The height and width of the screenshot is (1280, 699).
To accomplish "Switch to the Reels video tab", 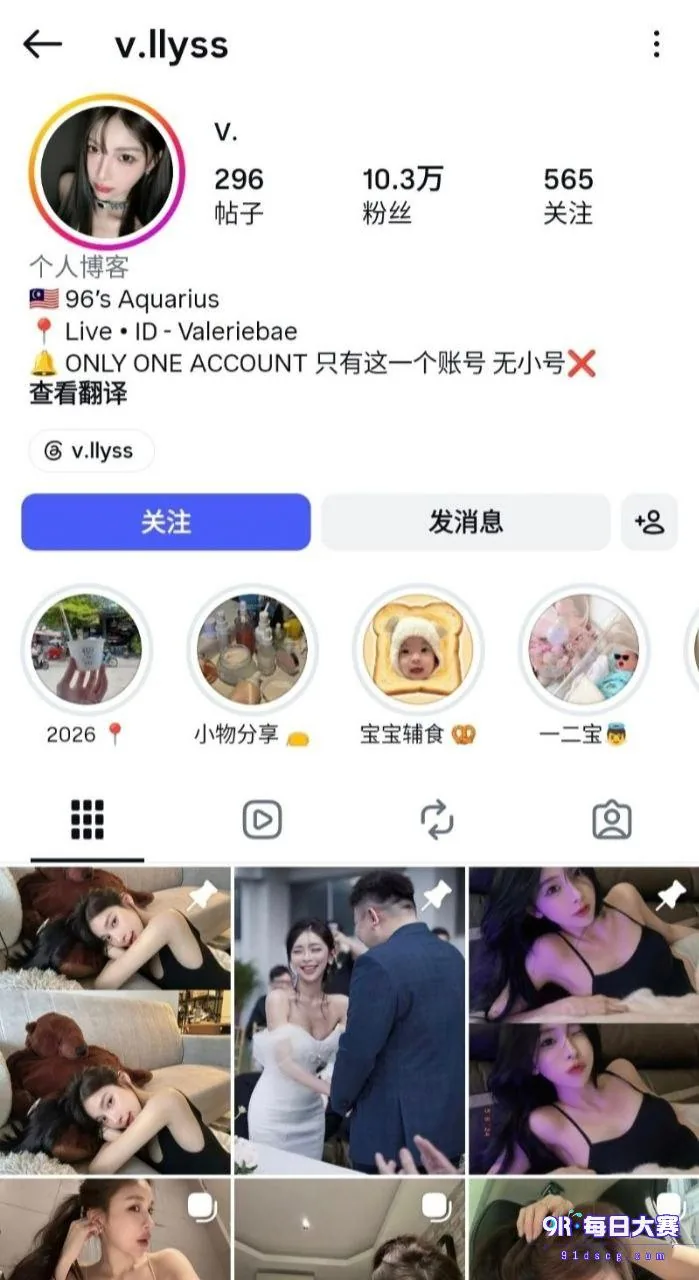I will pyautogui.click(x=262, y=820).
